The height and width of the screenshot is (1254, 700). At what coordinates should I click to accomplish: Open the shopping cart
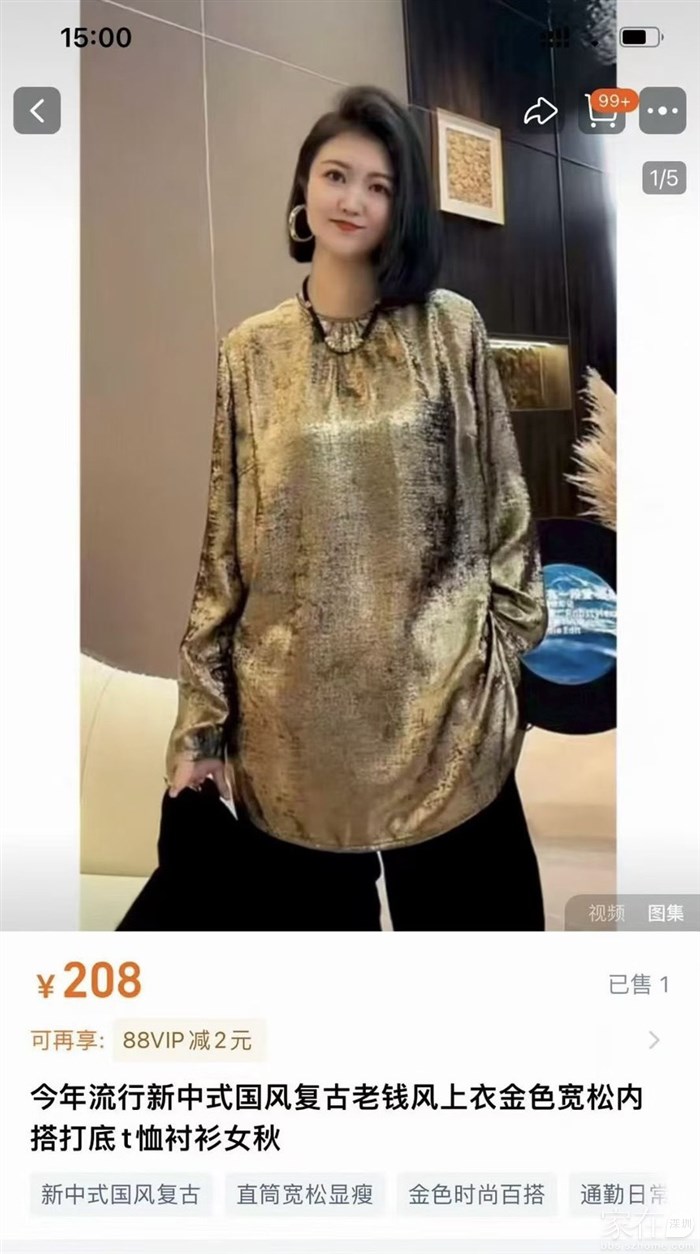click(602, 112)
